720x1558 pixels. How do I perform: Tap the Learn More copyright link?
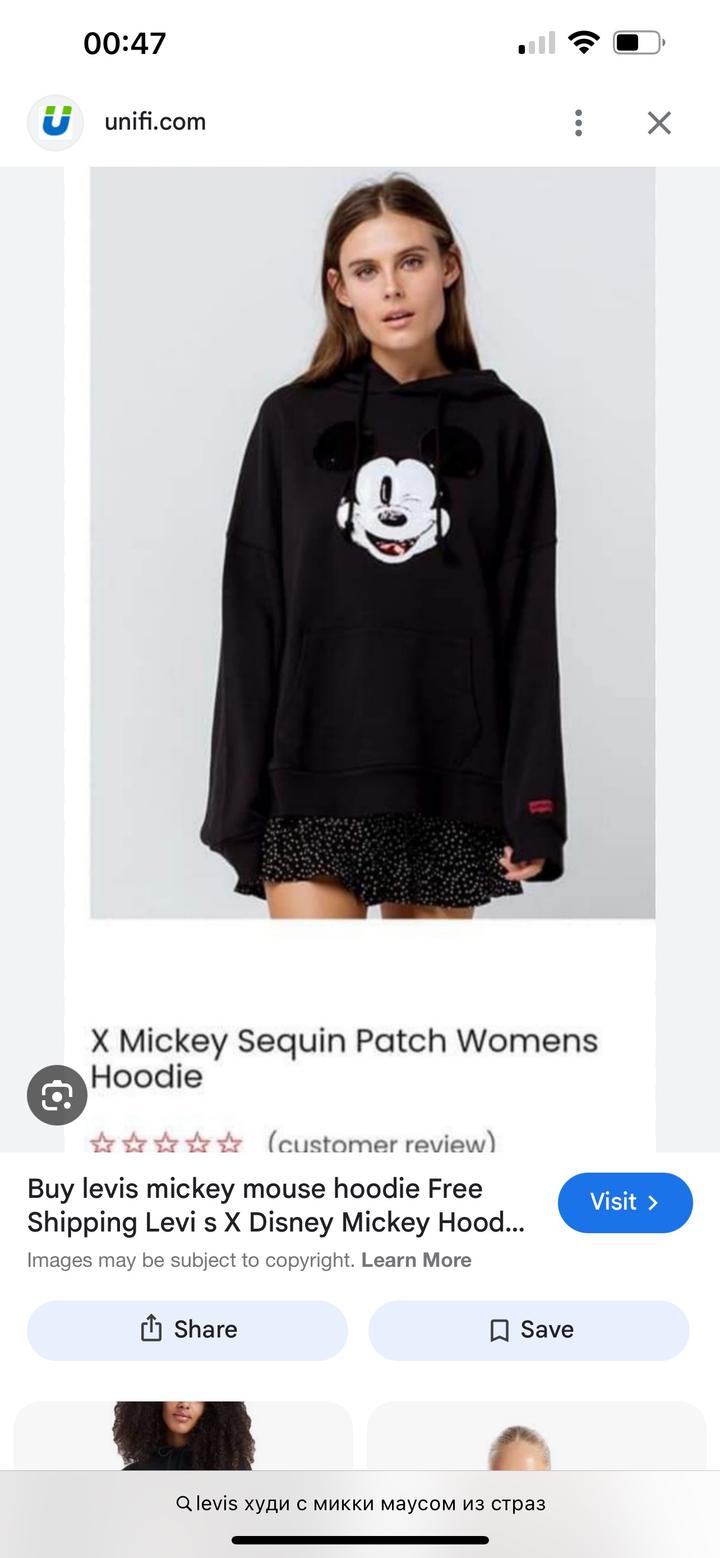tap(416, 1260)
